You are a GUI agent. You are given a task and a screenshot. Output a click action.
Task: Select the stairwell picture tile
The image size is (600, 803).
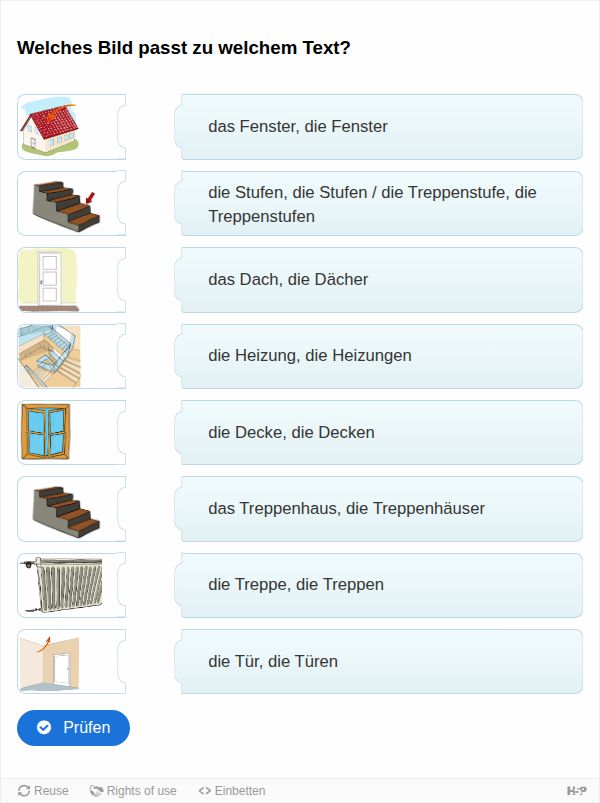pyautogui.click(x=50, y=356)
